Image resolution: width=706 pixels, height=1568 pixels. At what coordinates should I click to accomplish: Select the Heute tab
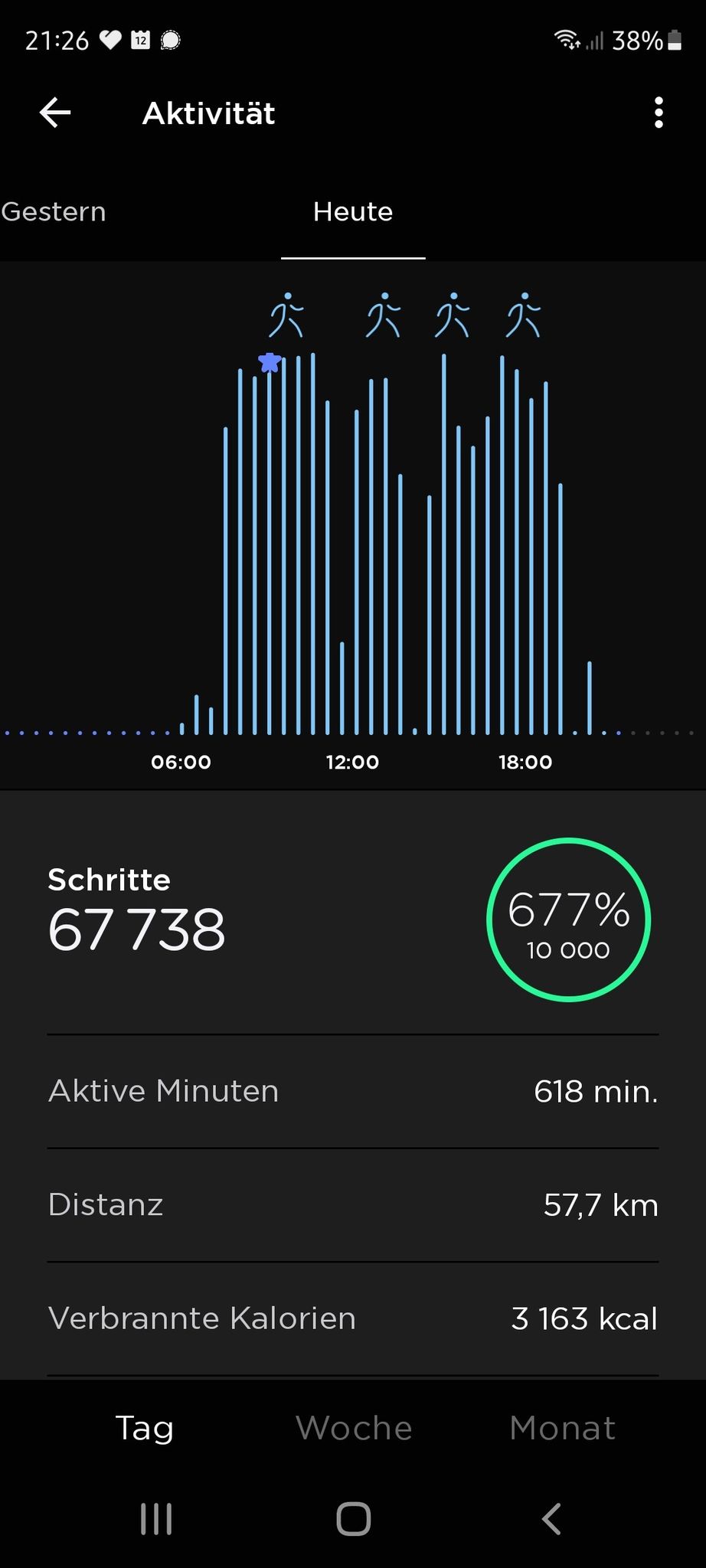[x=353, y=212]
